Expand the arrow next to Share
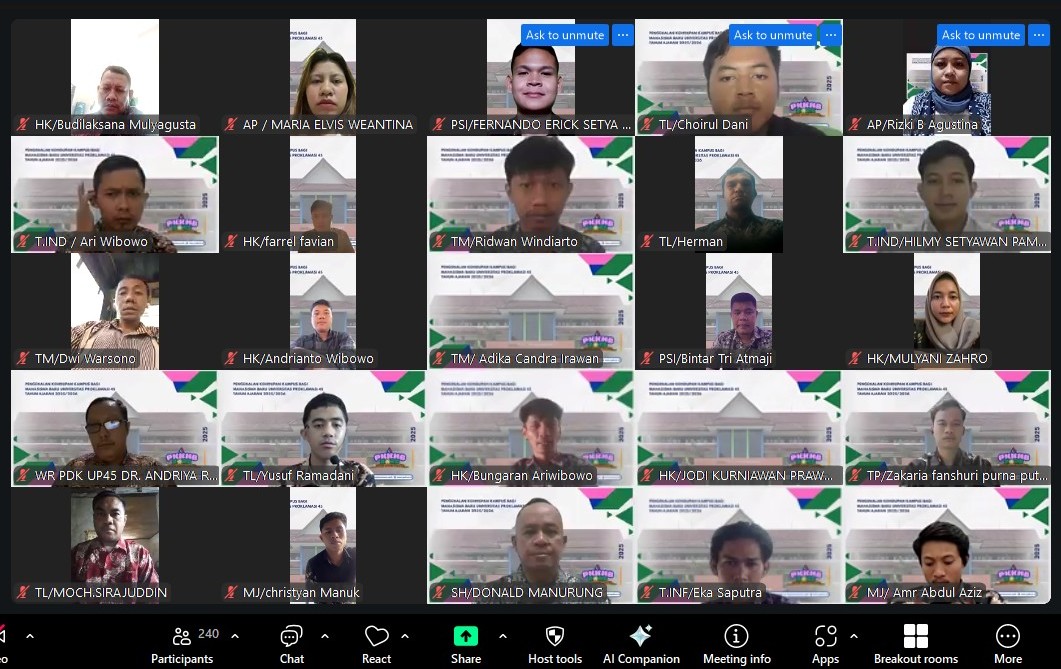The height and width of the screenshot is (669, 1061). (x=503, y=636)
